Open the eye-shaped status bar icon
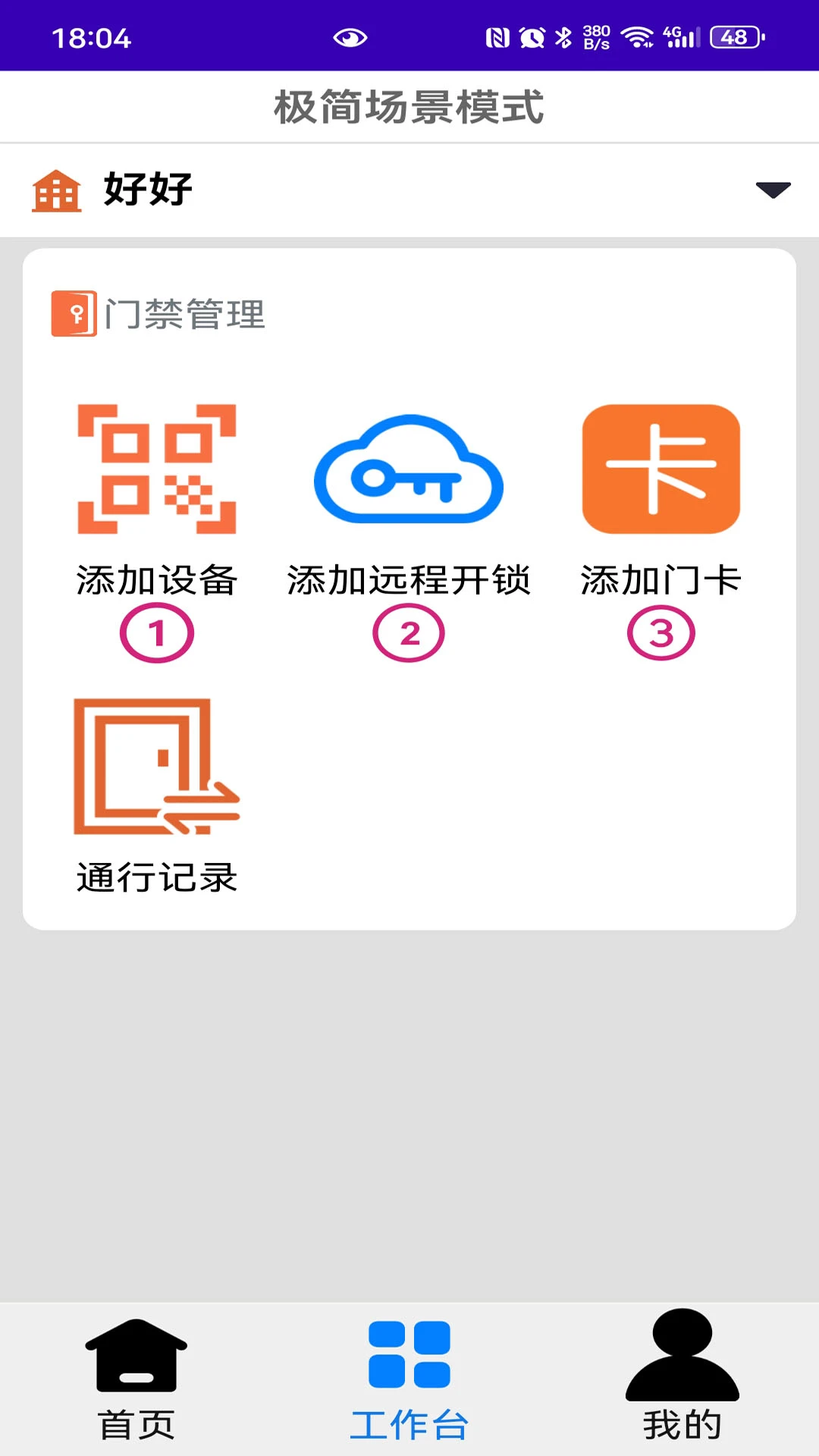The width and height of the screenshot is (819, 1456). click(x=350, y=36)
